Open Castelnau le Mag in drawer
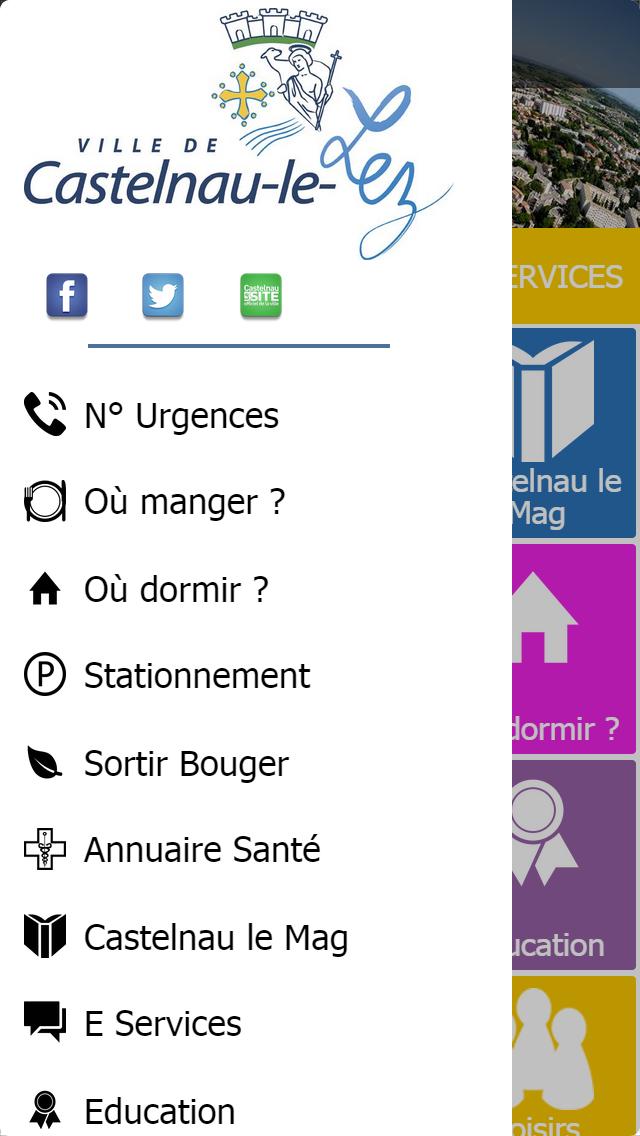The height and width of the screenshot is (1136, 640). pos(215,938)
